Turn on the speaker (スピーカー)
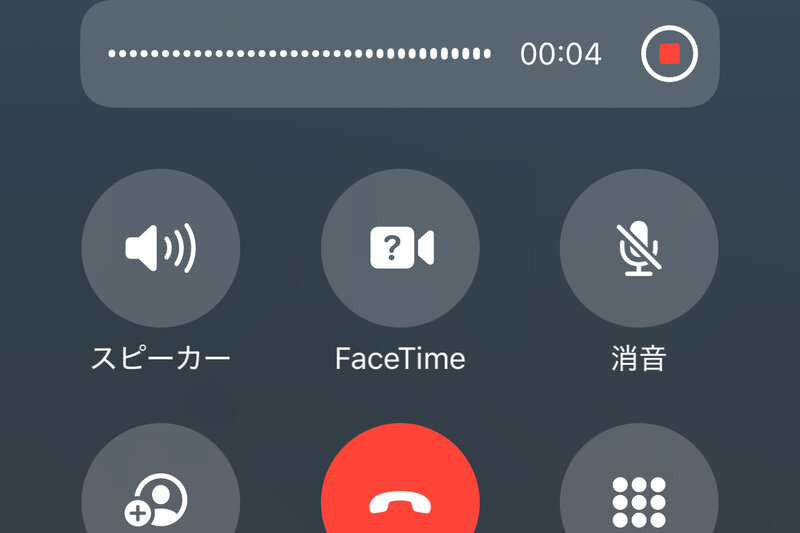The image size is (800, 533). [x=160, y=249]
